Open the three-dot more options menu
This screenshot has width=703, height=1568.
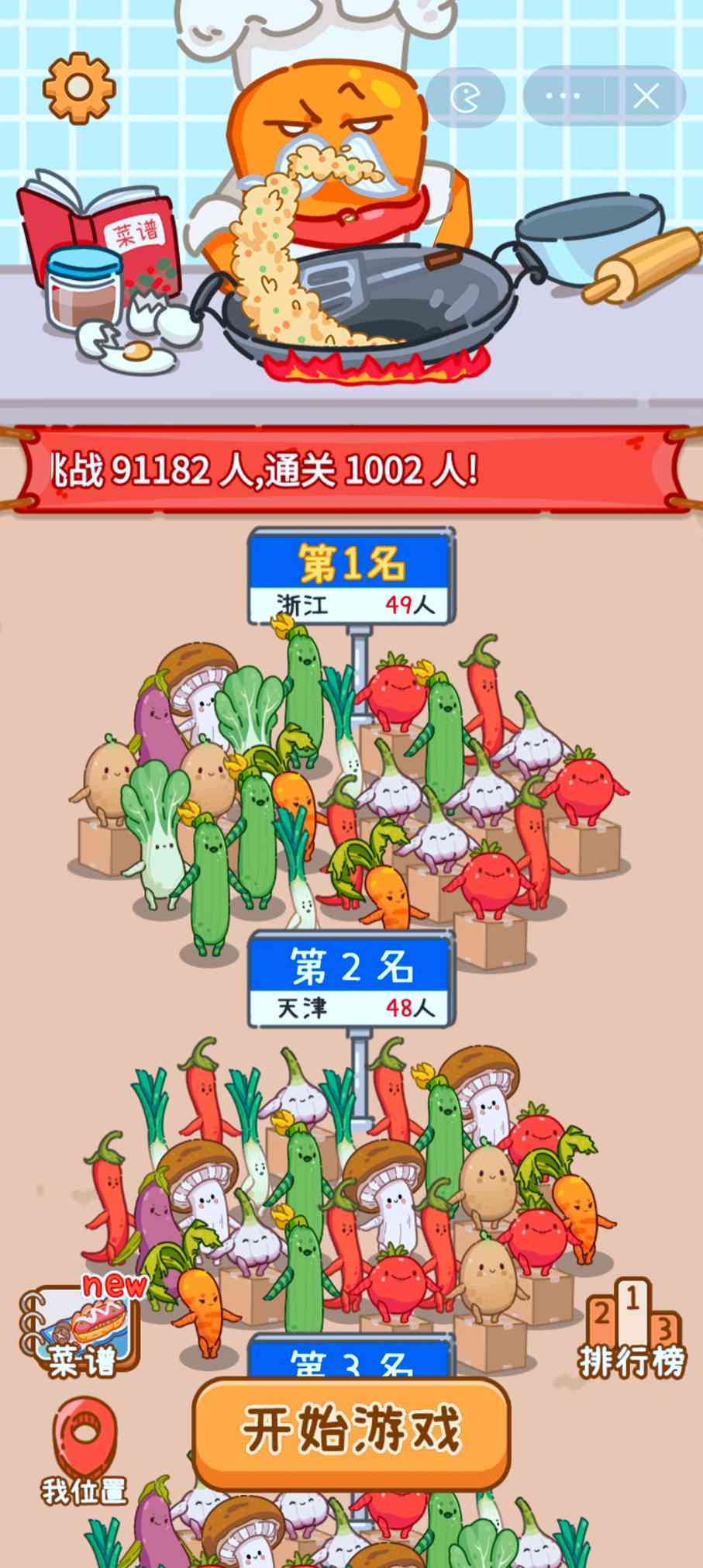pos(563,97)
